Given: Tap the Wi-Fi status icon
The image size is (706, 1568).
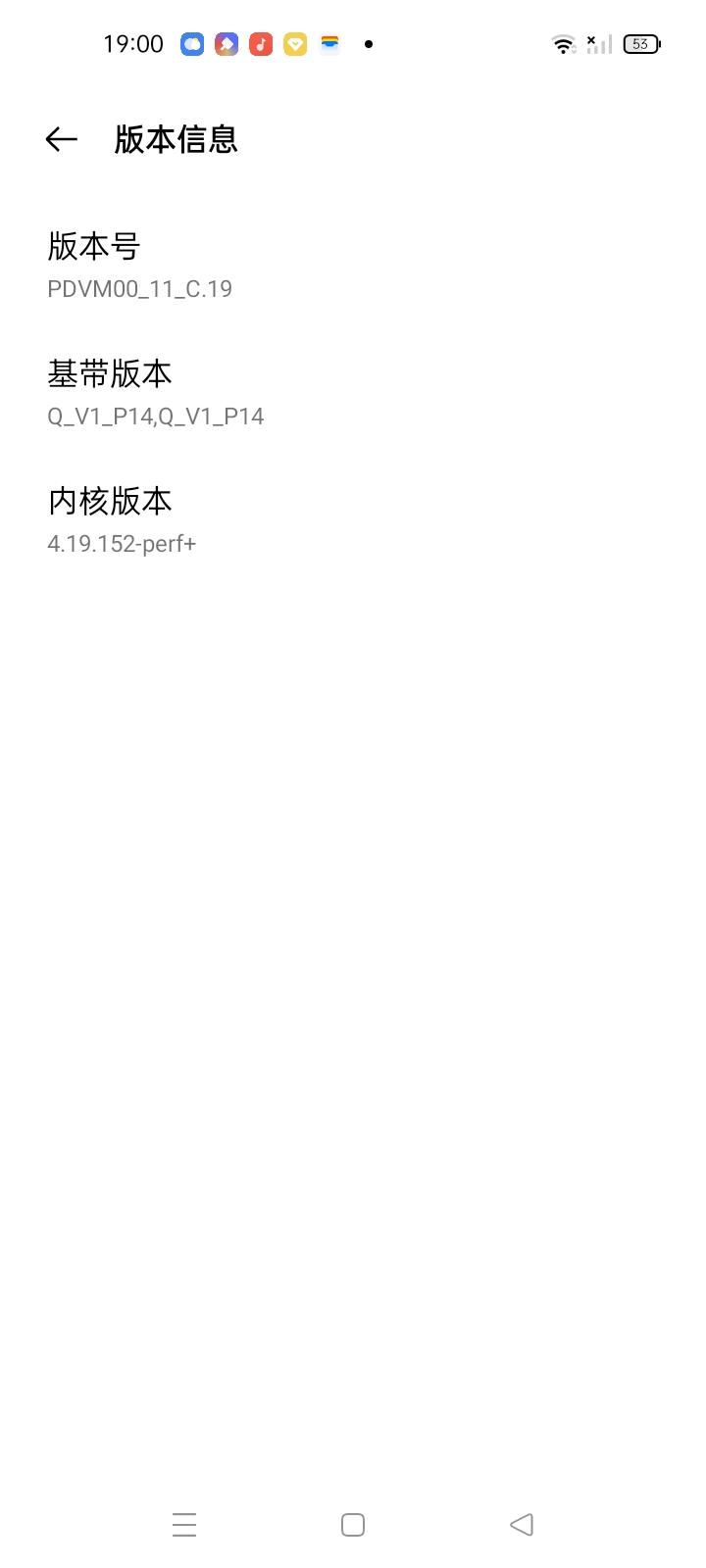Looking at the screenshot, I should 562,43.
